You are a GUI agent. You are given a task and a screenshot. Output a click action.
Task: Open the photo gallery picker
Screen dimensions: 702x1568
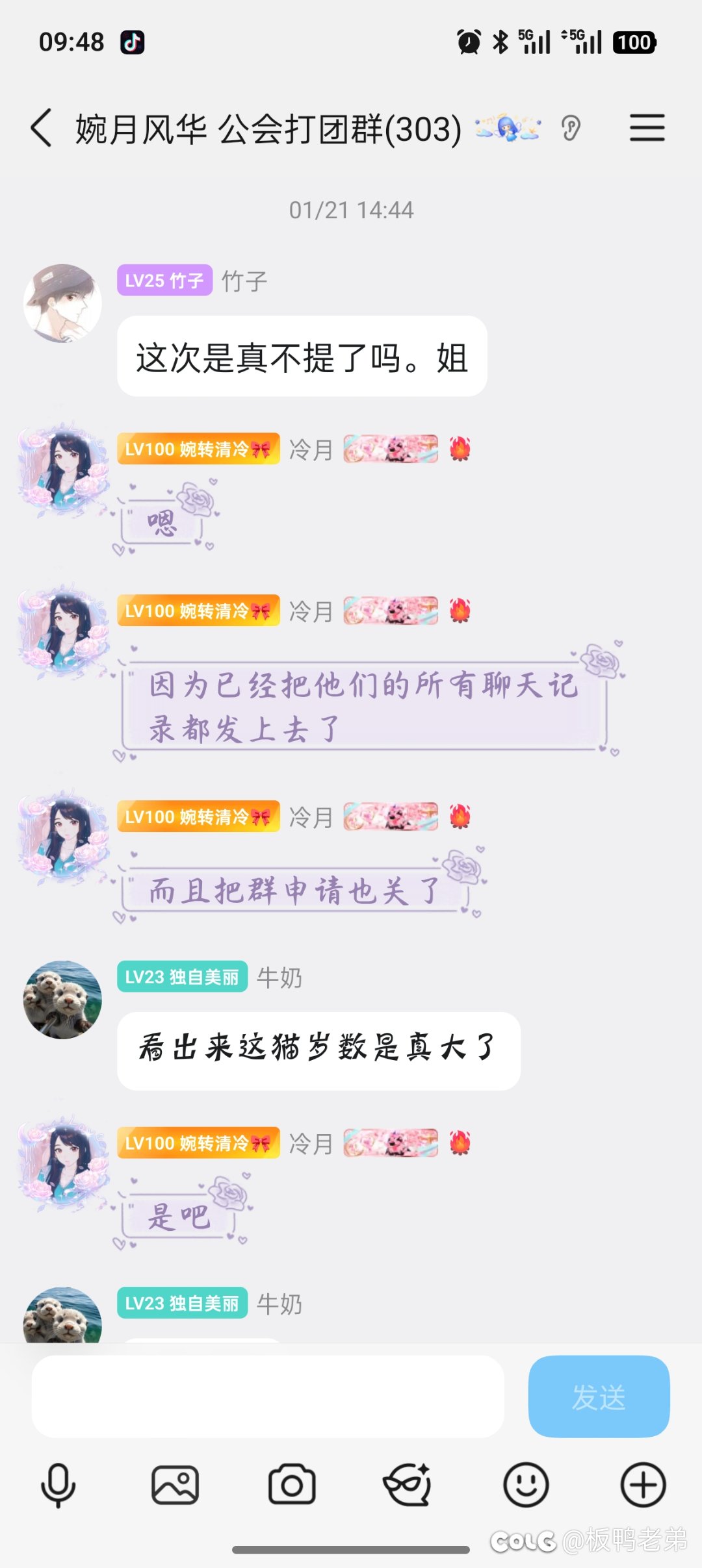[175, 1485]
